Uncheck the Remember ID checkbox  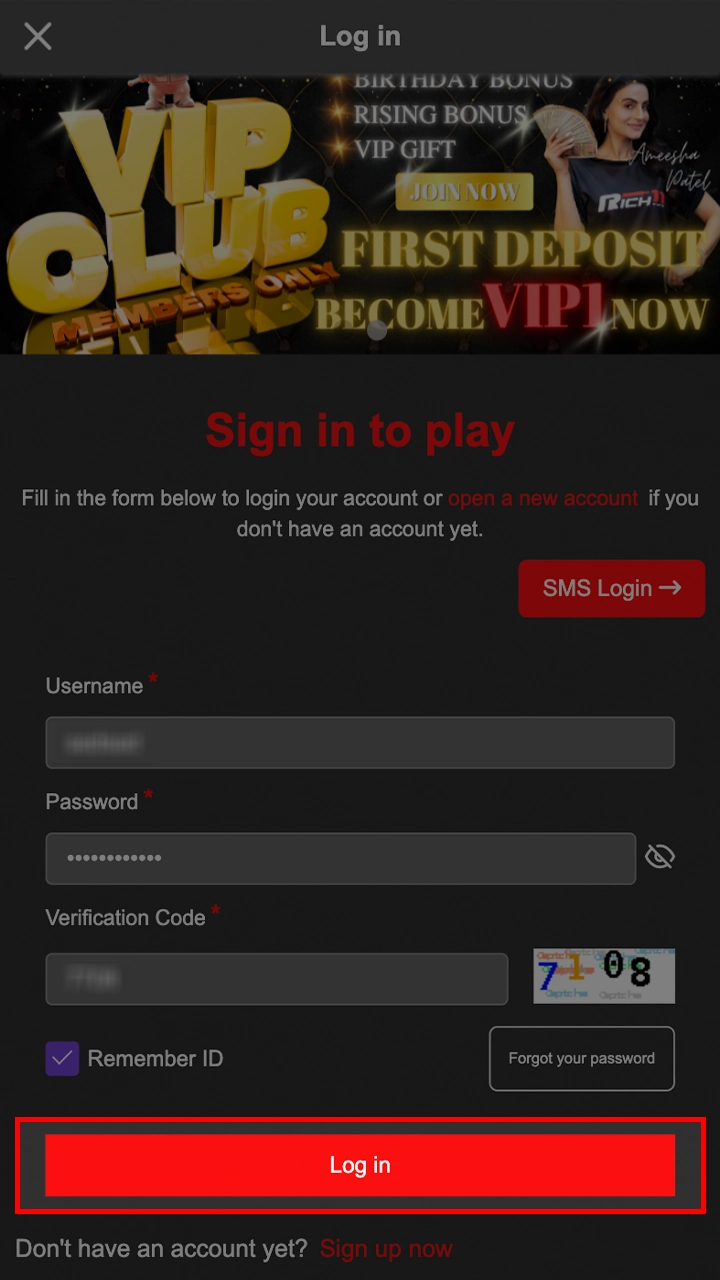pos(62,1058)
